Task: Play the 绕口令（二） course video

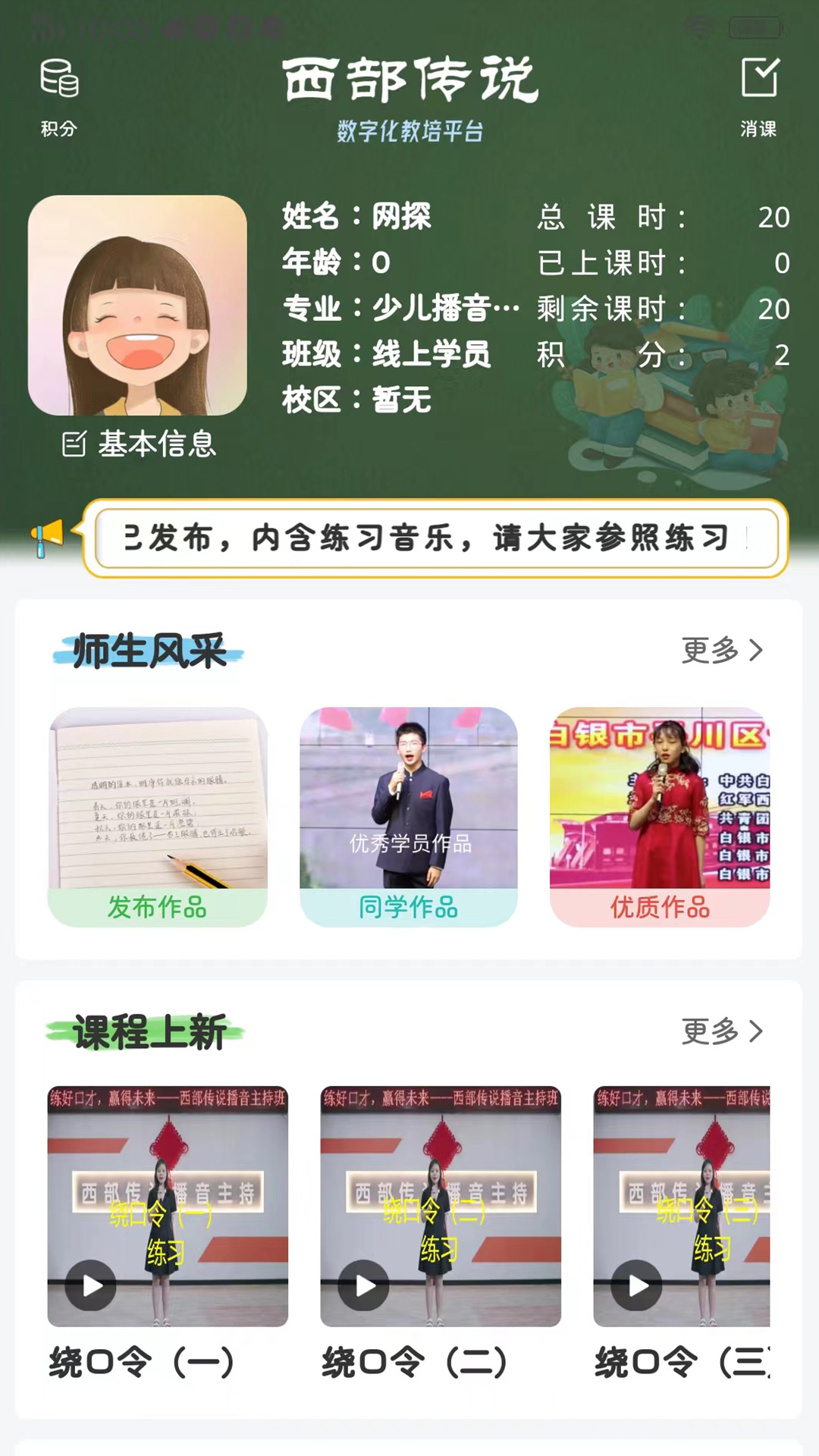Action: pos(364,1285)
